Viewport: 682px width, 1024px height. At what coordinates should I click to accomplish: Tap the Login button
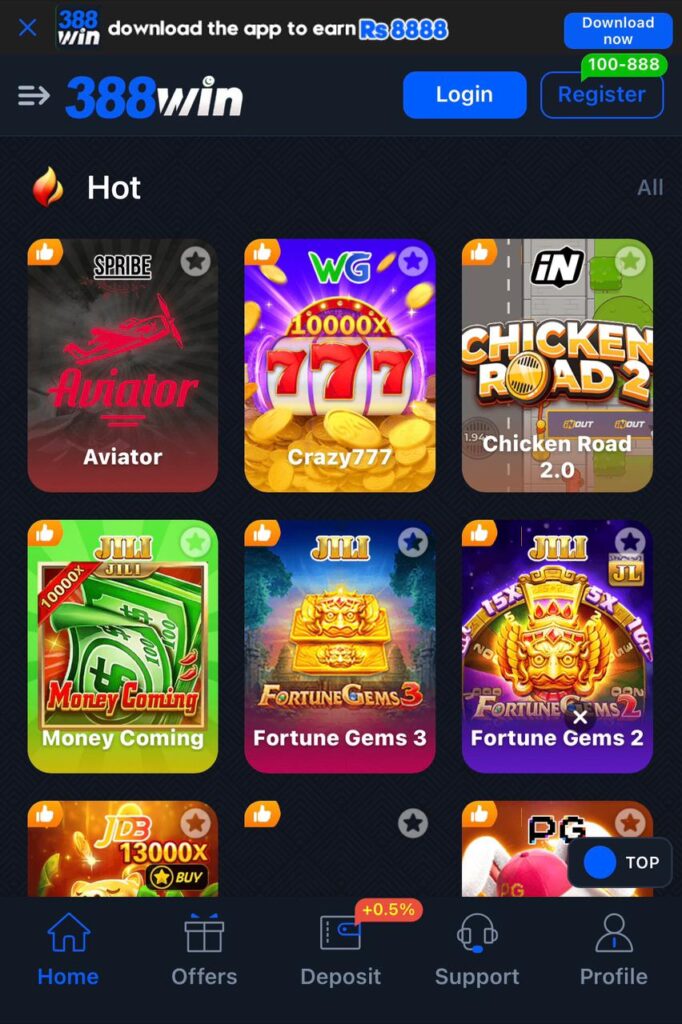coord(464,95)
